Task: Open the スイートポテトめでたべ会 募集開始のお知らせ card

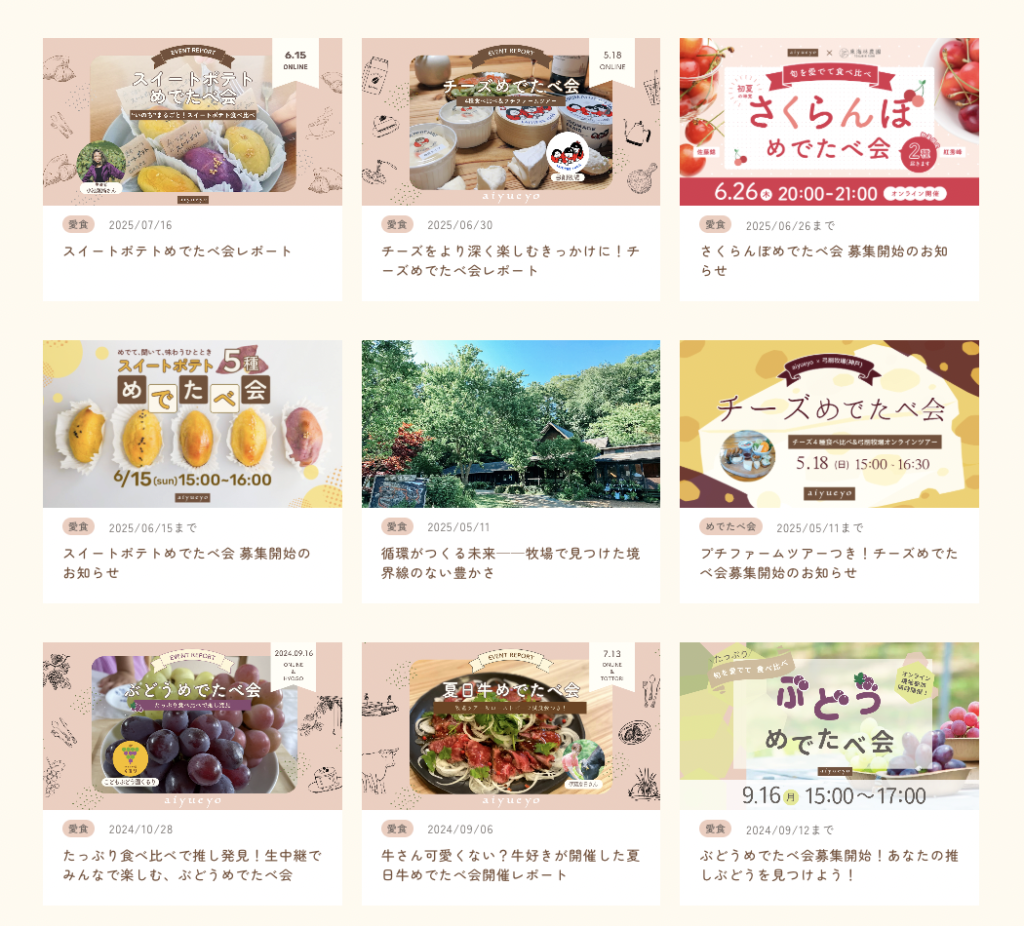Action: pos(187,562)
